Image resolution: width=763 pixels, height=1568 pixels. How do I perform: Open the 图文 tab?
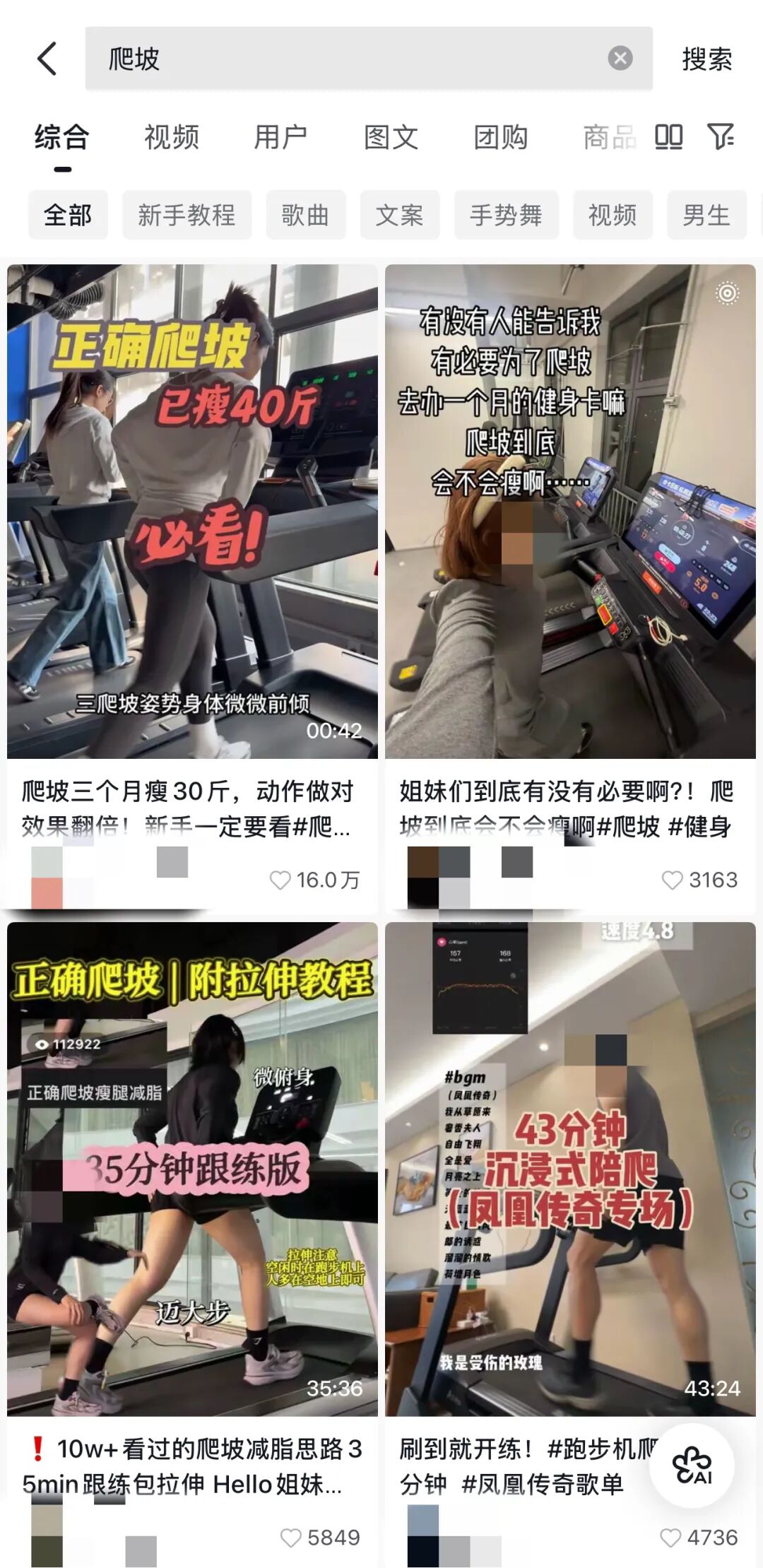tap(391, 138)
